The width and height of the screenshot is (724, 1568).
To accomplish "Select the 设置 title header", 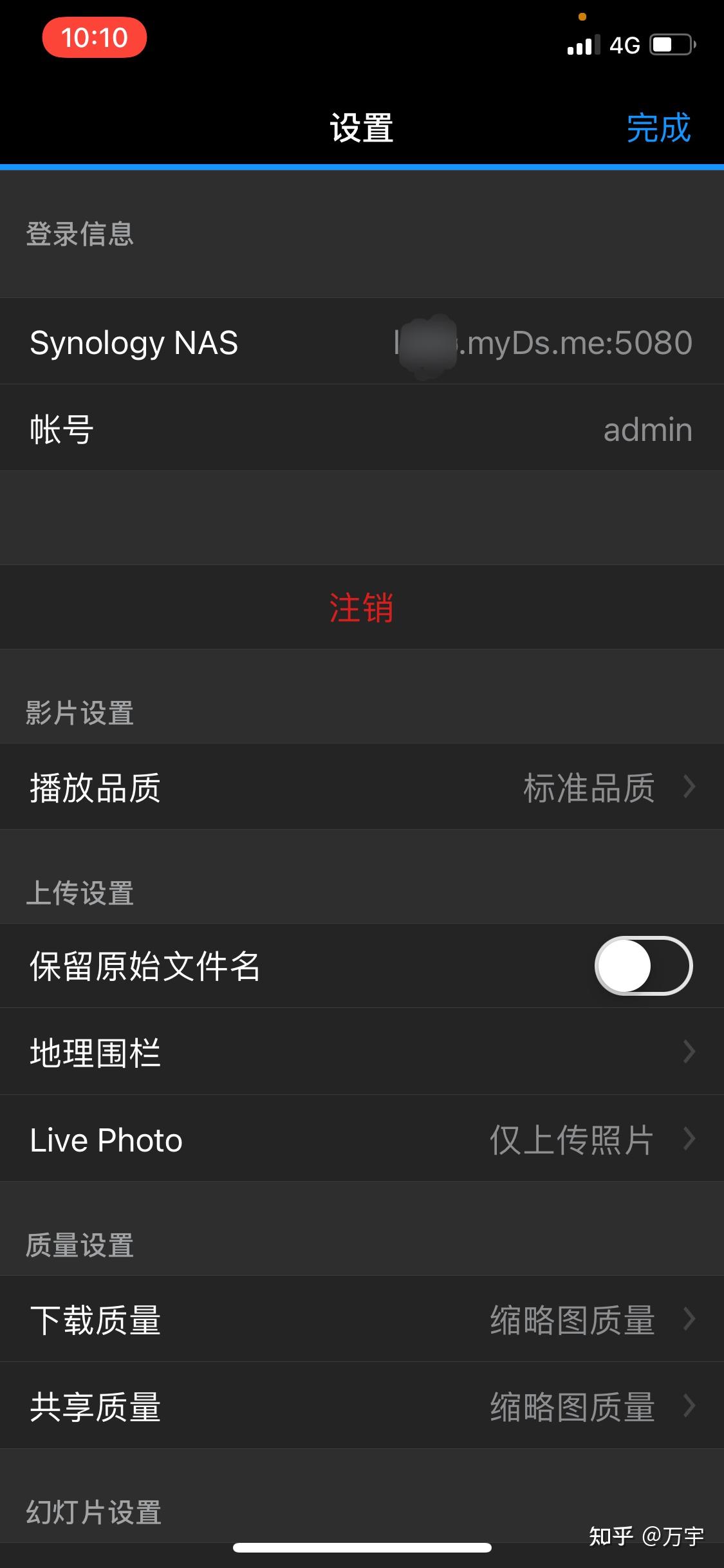I will click(x=362, y=128).
